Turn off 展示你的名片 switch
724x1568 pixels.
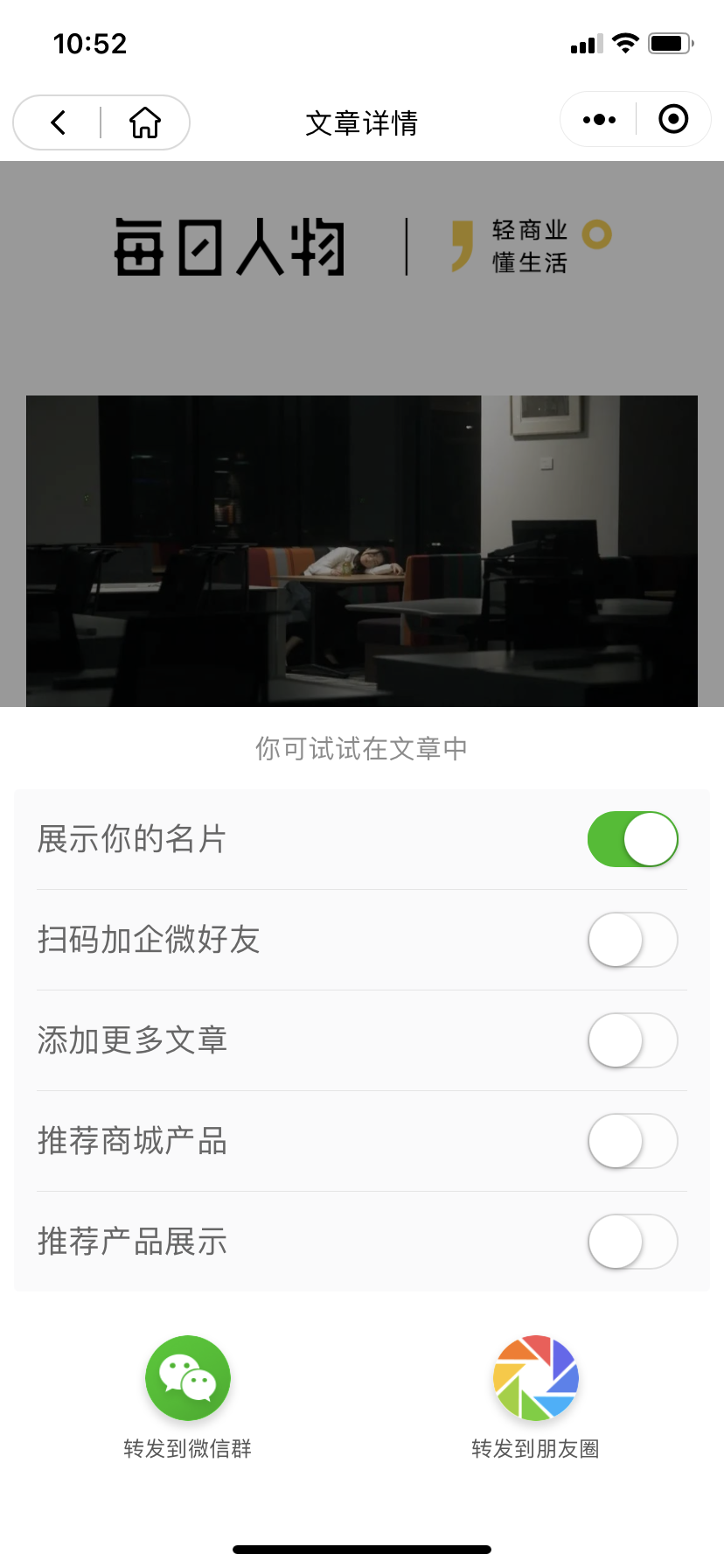(632, 839)
